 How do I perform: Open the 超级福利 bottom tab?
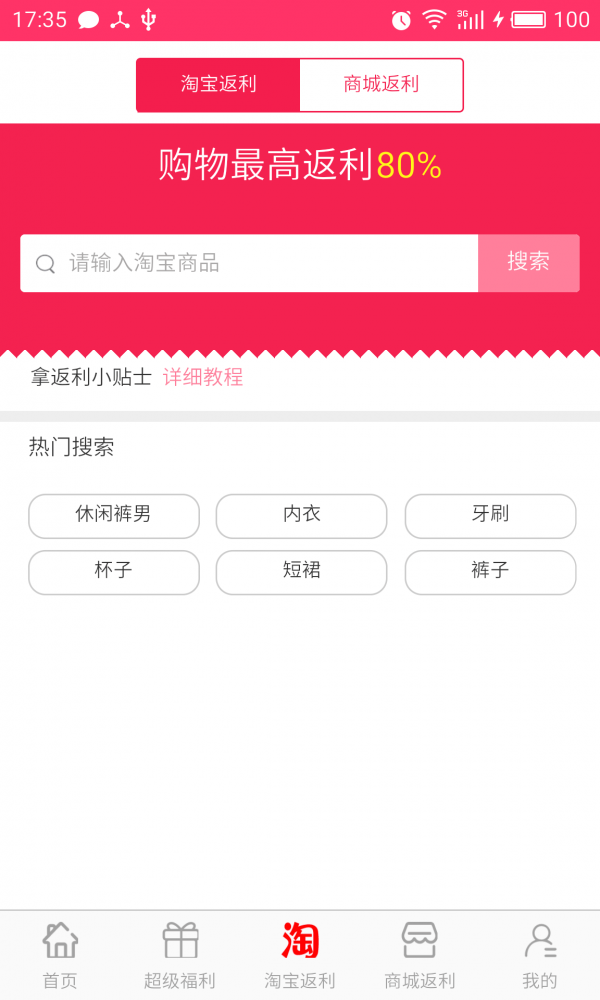(x=180, y=955)
